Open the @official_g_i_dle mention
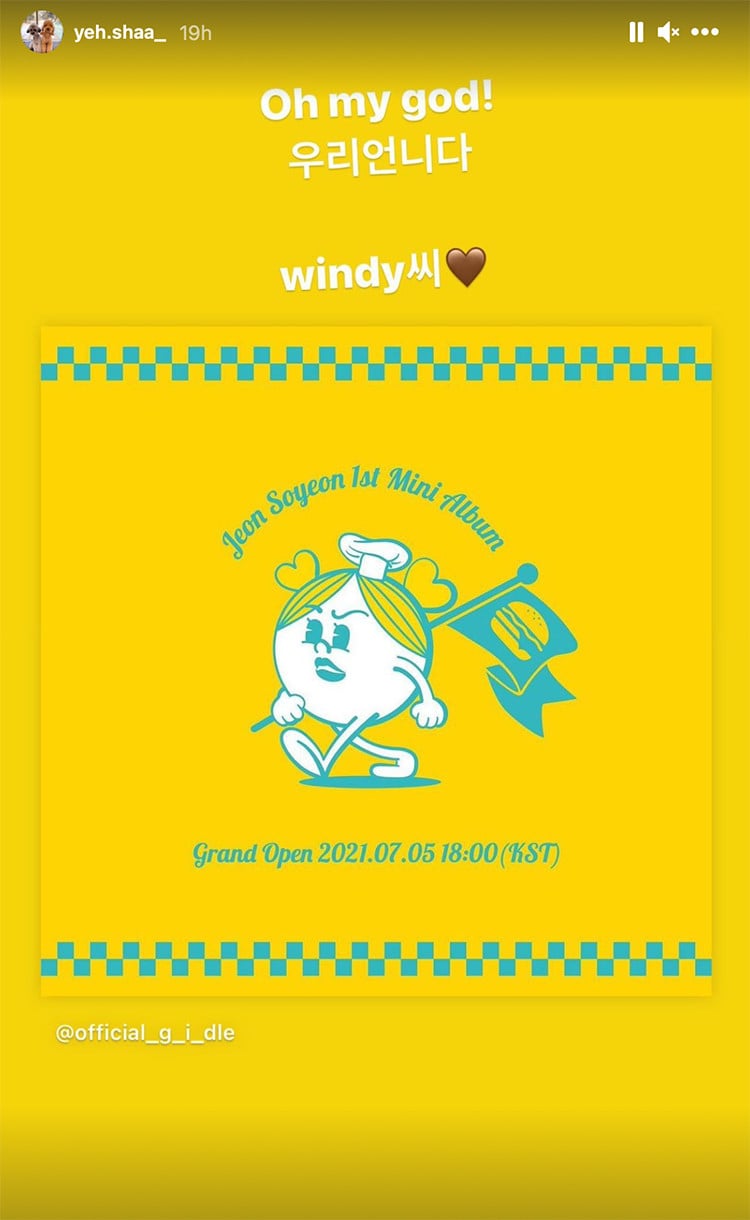 click(x=146, y=1033)
